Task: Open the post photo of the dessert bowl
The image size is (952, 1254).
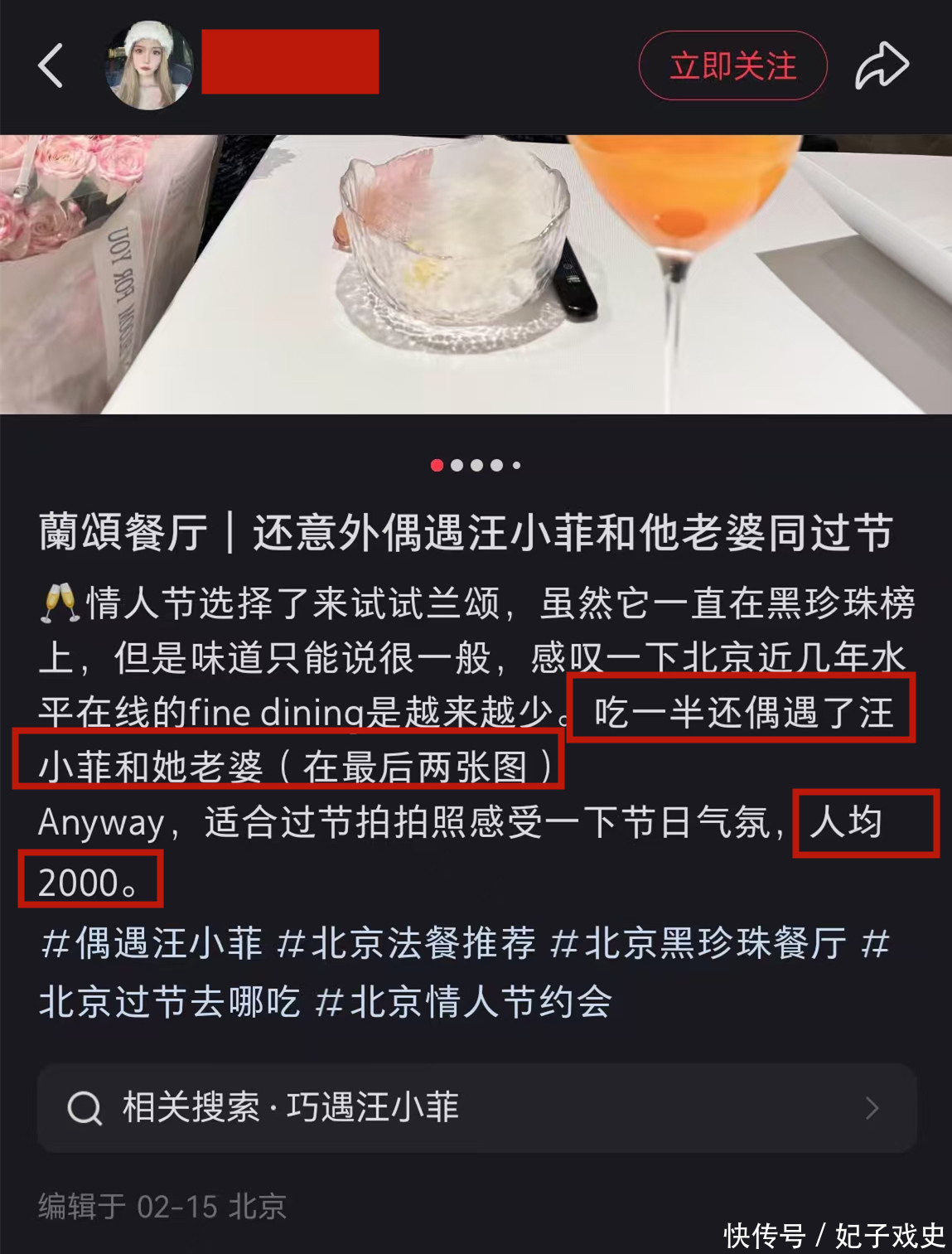Action: pos(476,274)
